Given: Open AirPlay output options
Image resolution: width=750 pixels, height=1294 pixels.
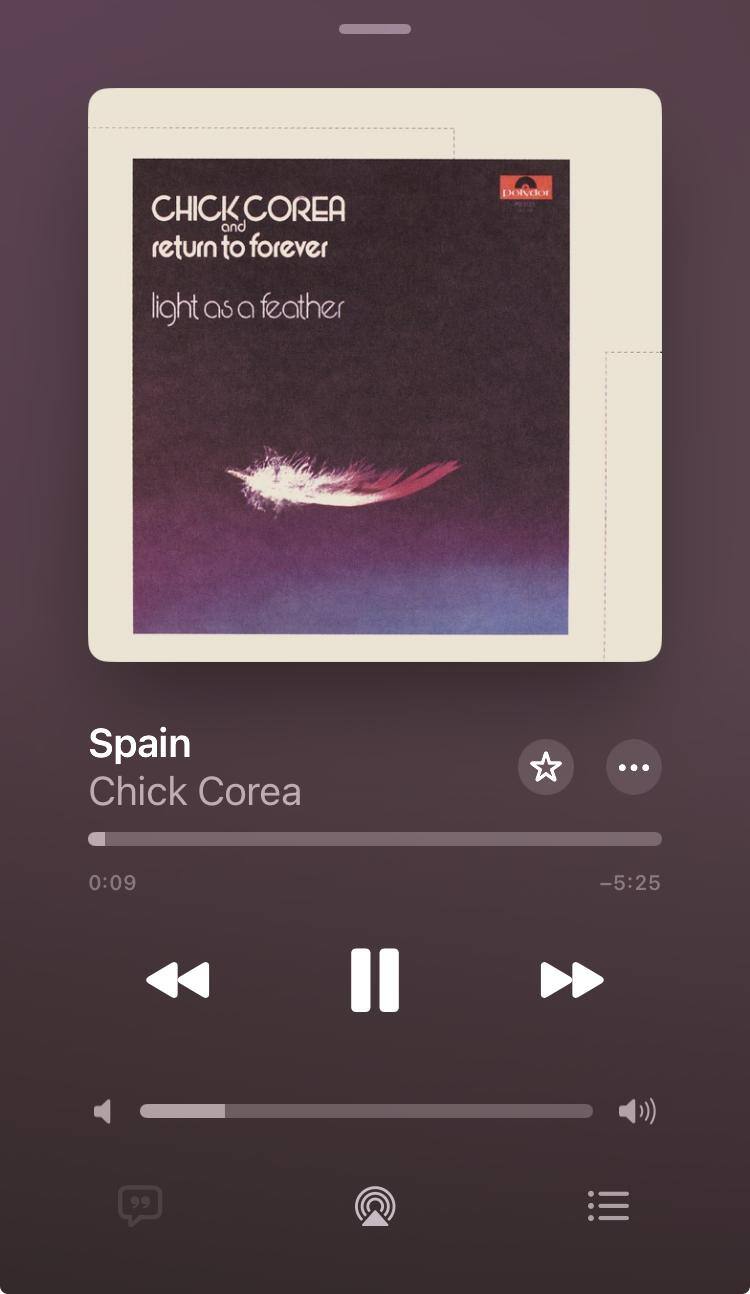Looking at the screenshot, I should (x=375, y=1206).
